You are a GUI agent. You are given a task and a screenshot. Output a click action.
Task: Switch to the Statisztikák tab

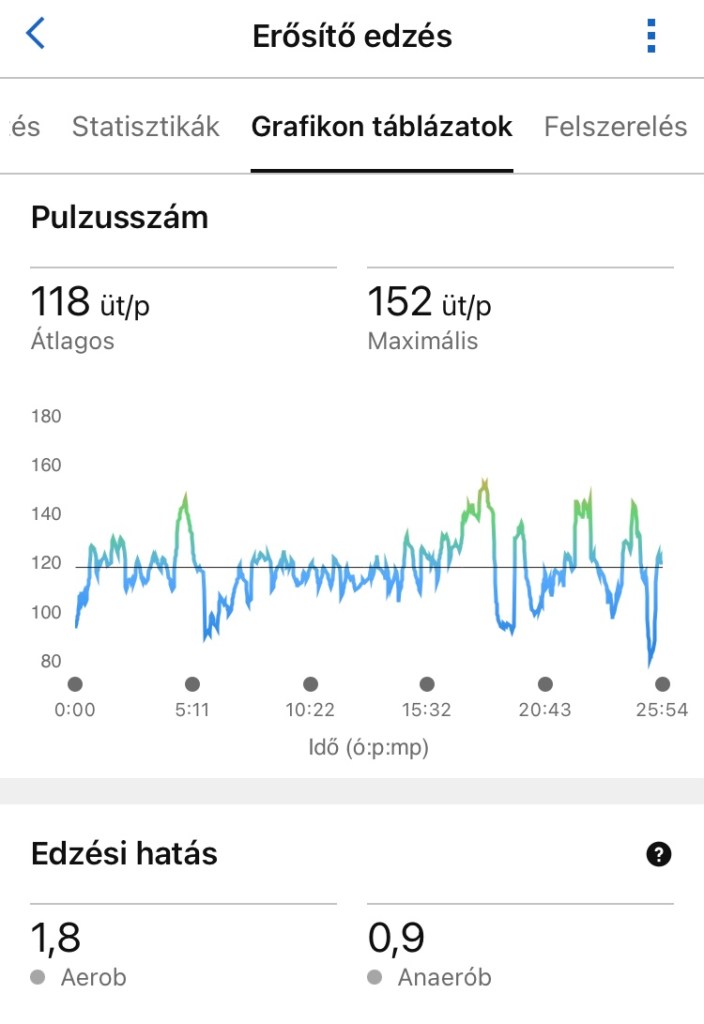[146, 127]
